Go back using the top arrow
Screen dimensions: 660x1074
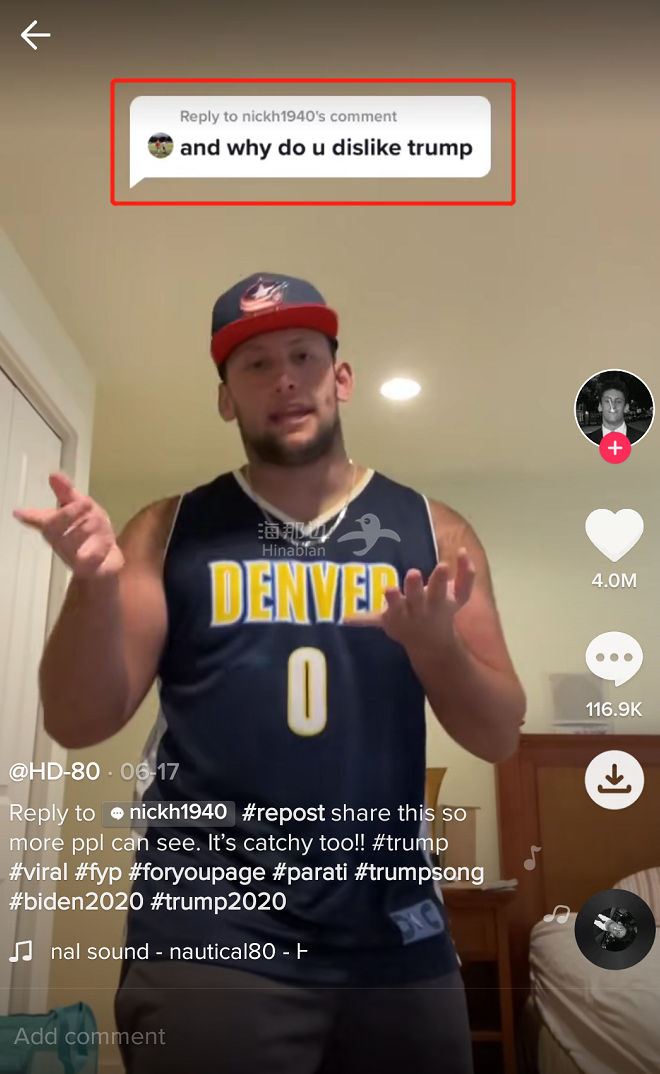tap(35, 36)
